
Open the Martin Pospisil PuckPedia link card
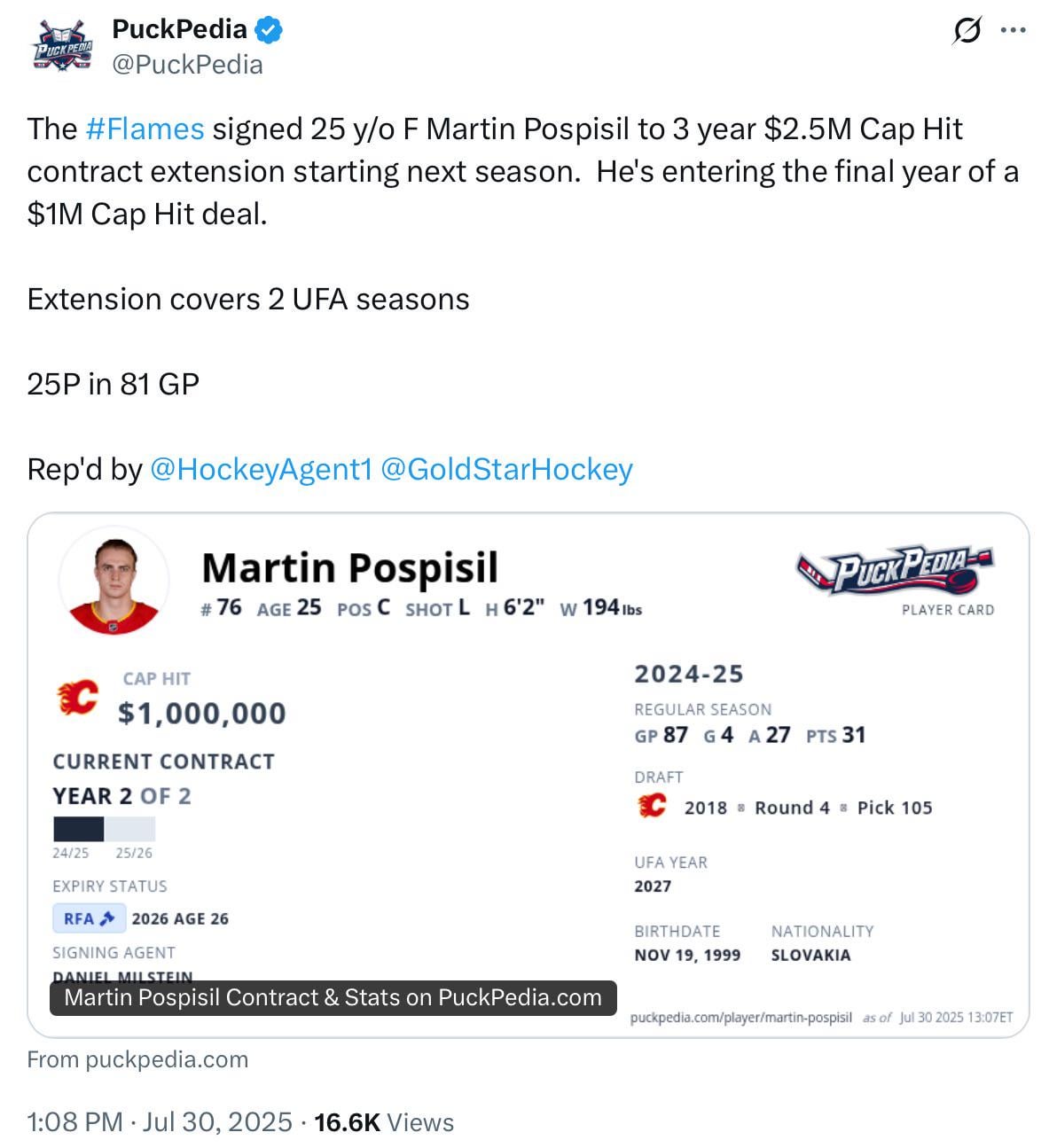pos(528,774)
